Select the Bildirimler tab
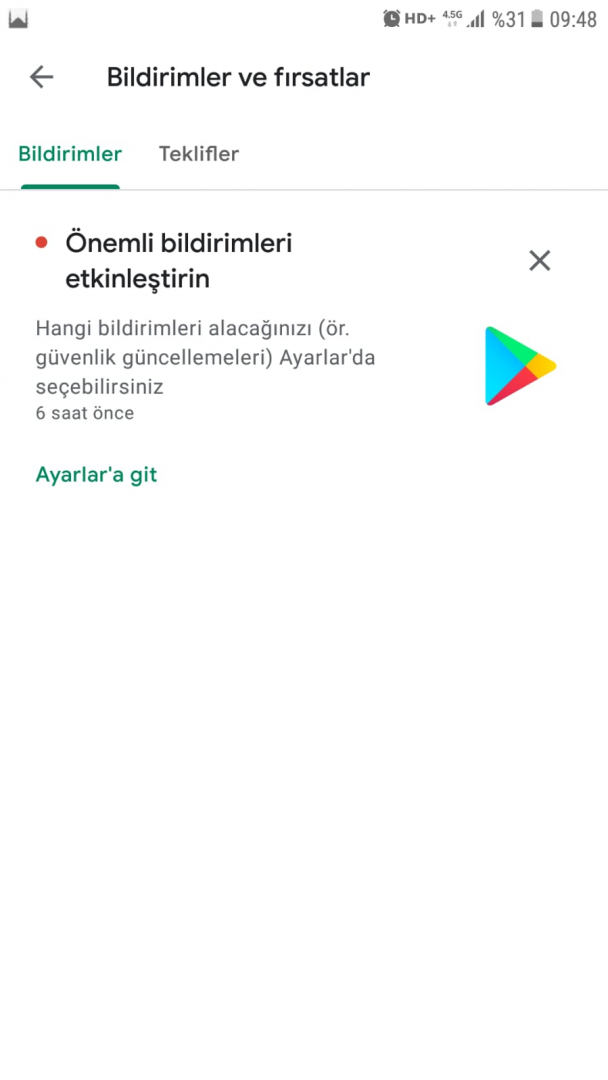This screenshot has width=608, height=1080. click(x=70, y=154)
